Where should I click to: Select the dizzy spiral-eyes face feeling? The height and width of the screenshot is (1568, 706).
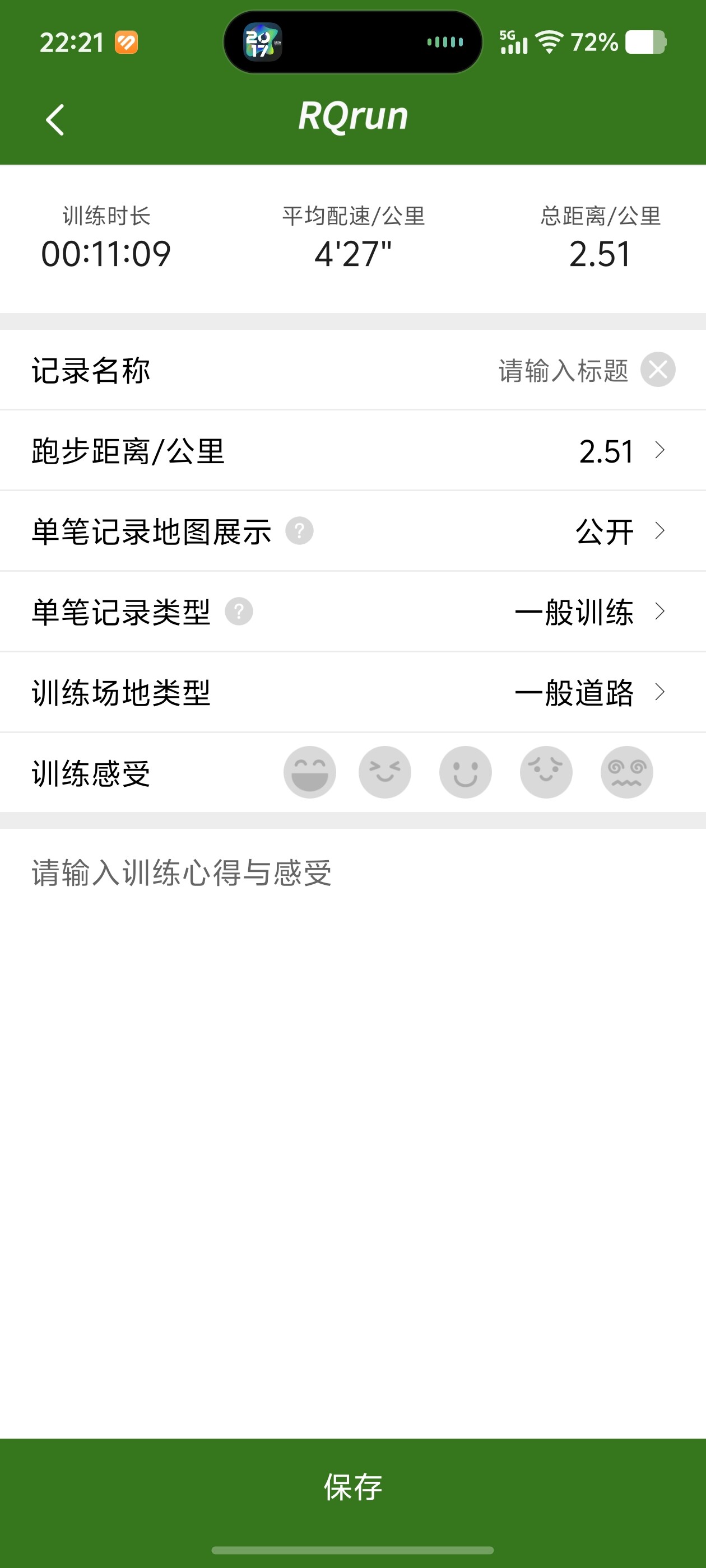[x=627, y=772]
